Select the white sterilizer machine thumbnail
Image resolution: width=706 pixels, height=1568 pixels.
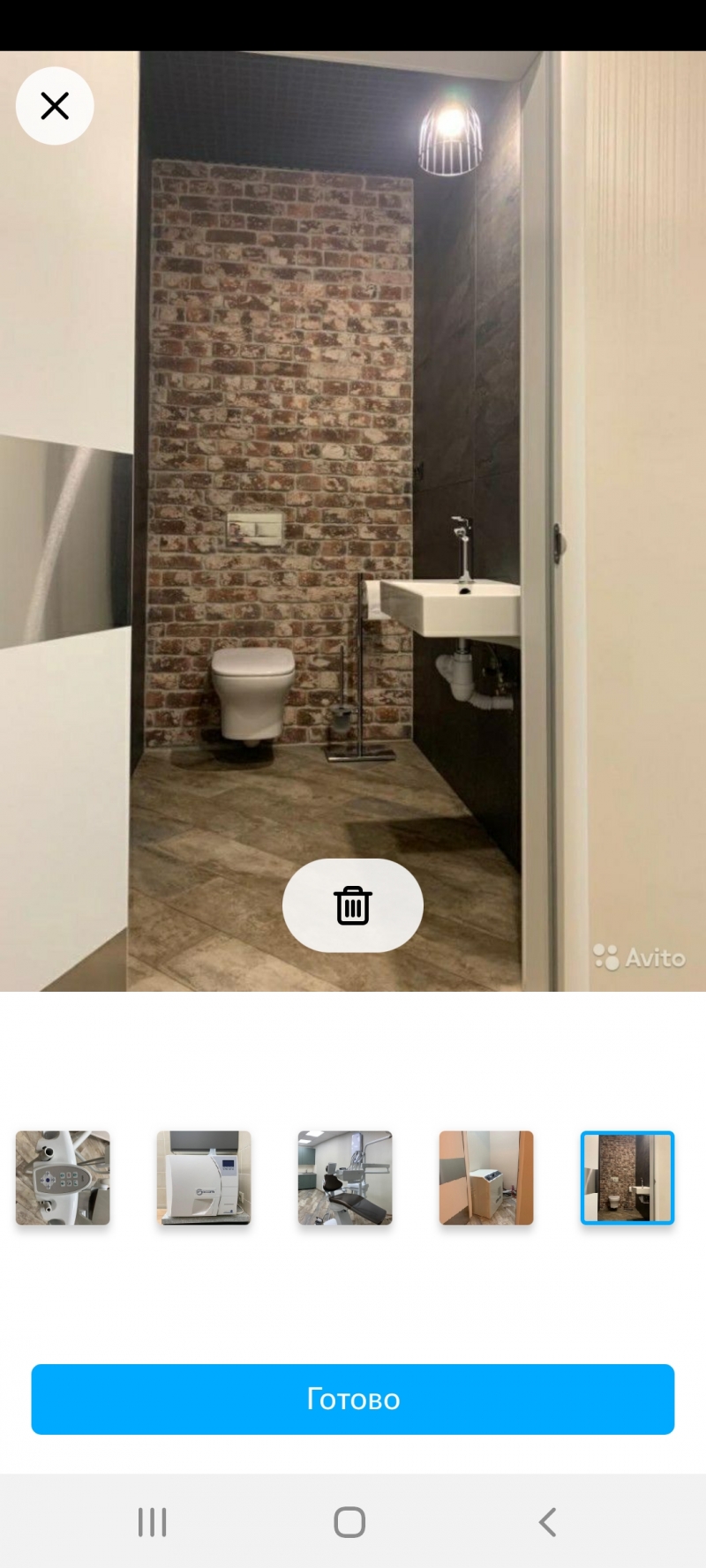coord(204,1177)
